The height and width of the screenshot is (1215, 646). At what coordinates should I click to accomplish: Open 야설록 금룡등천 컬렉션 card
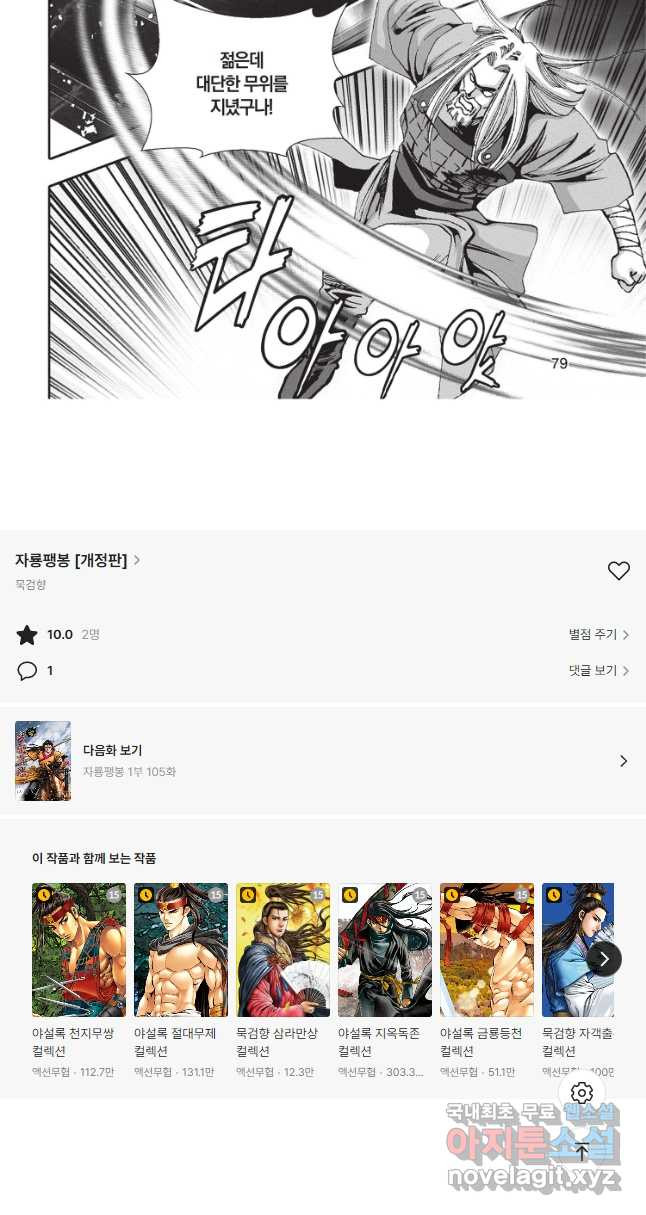click(487, 950)
